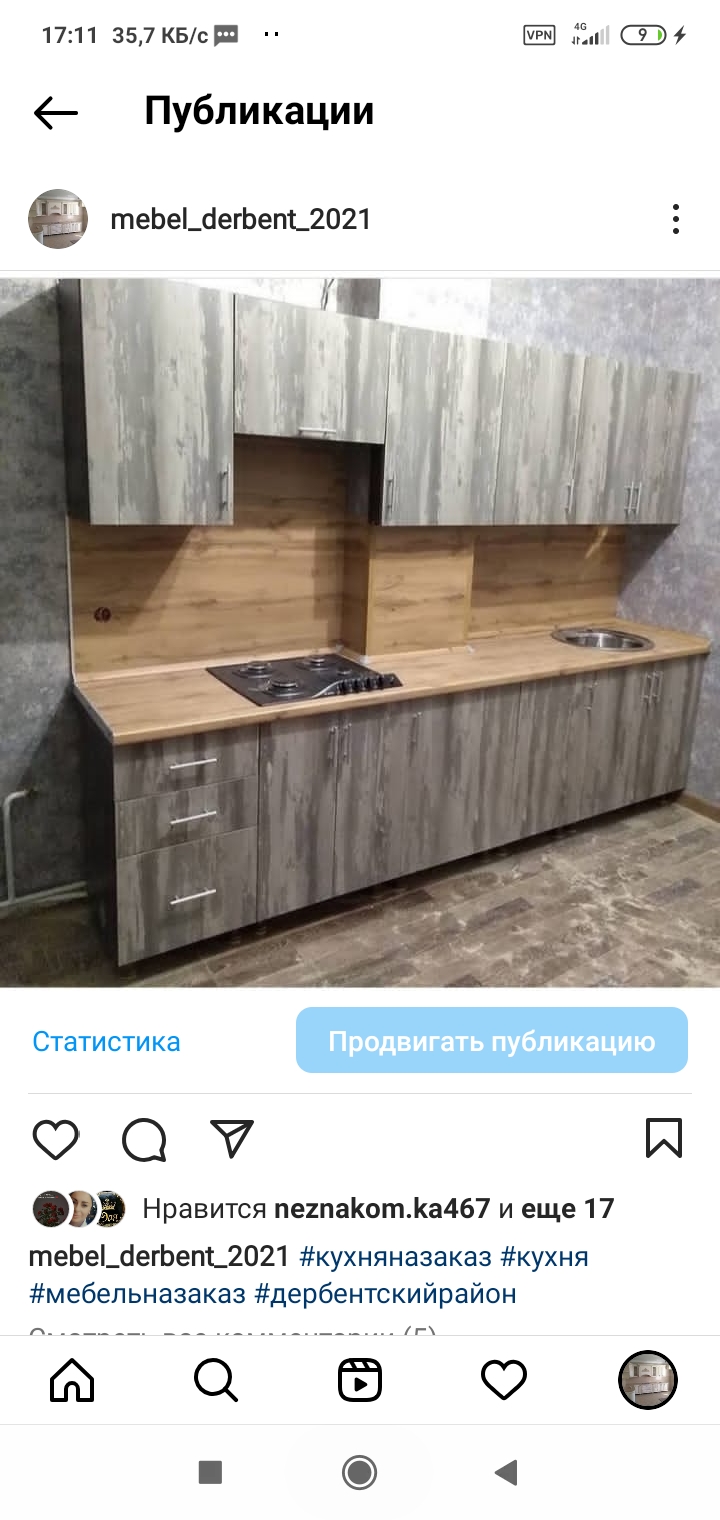Share post using paper plane icon
The height and width of the screenshot is (1520, 720).
tap(232, 1139)
